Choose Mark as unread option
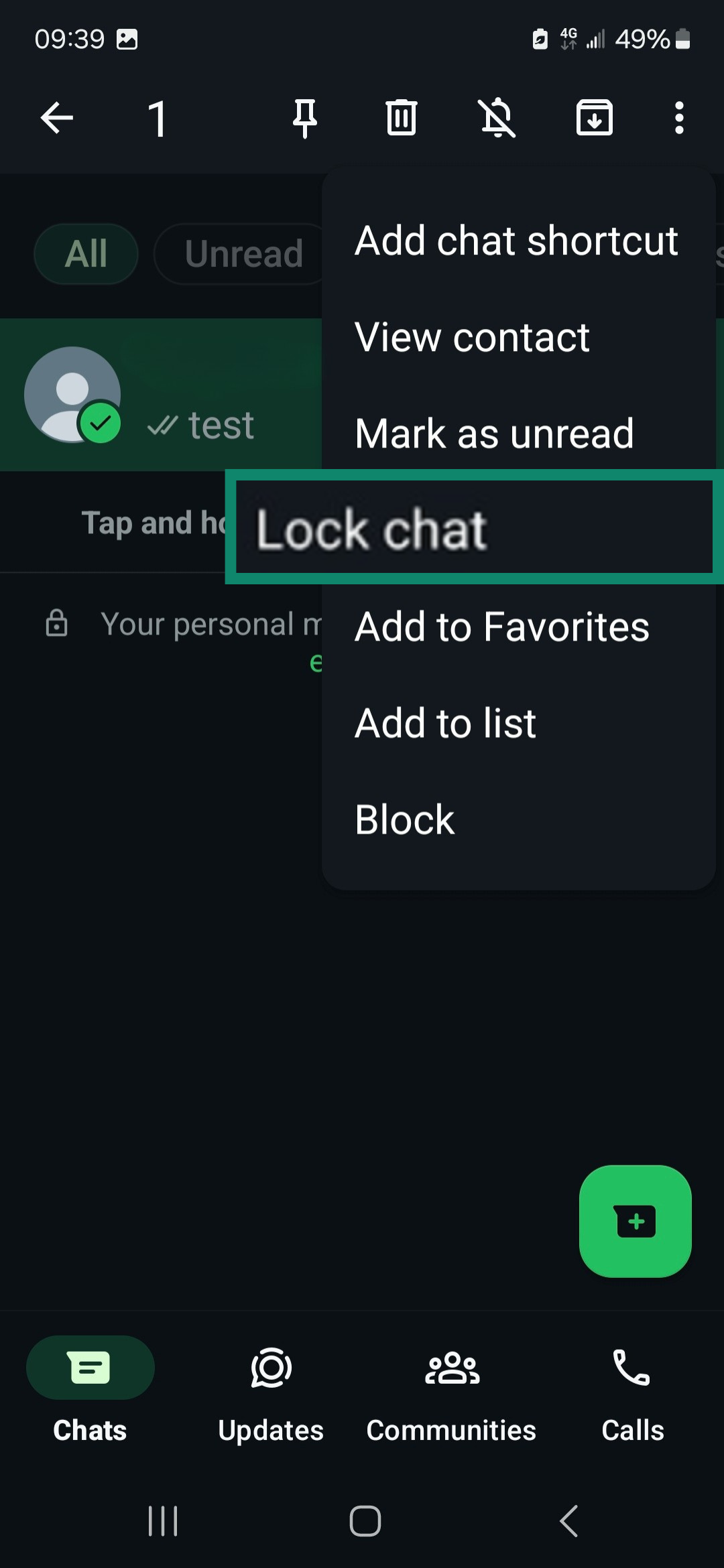Viewport: 724px width, 1568px height. [x=493, y=433]
